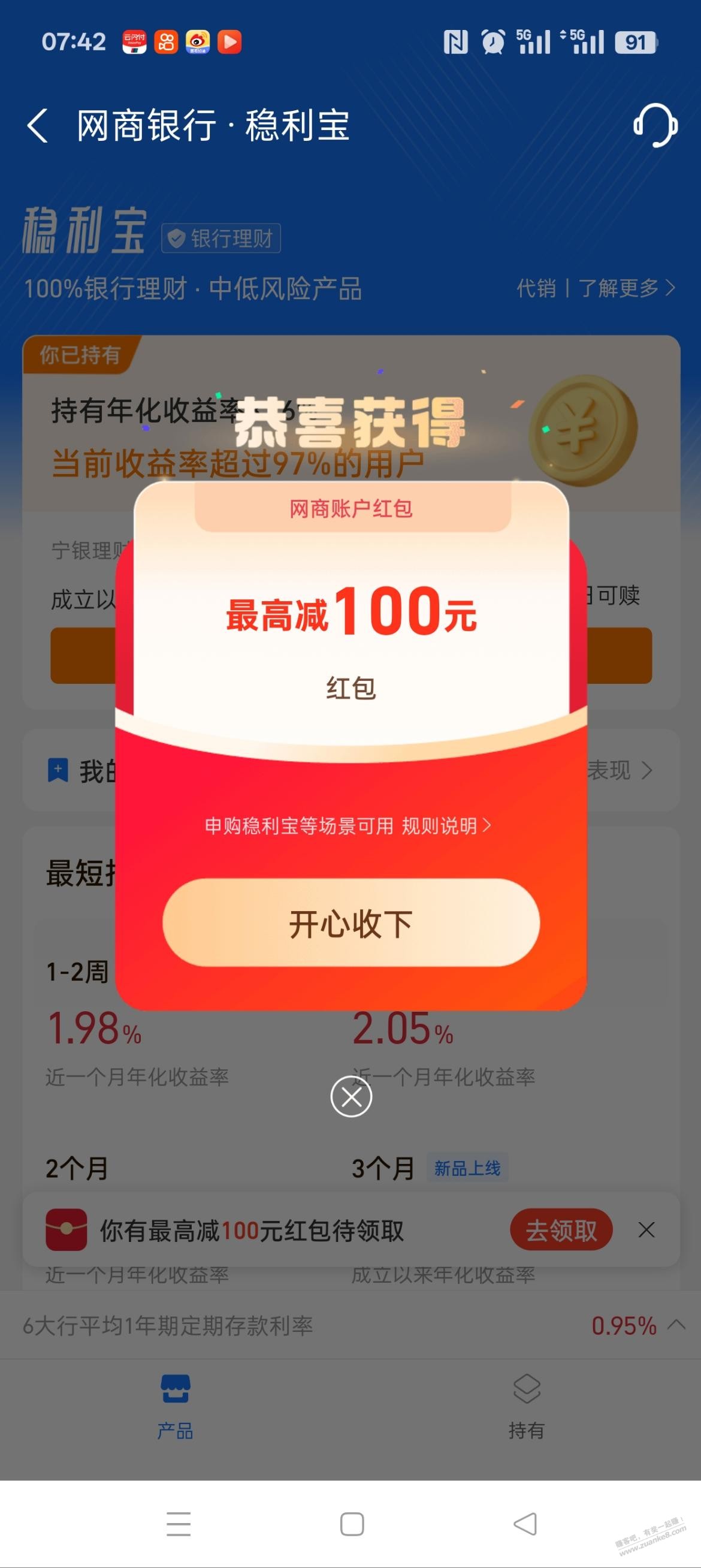Image resolution: width=701 pixels, height=1568 pixels.
Task: Close the red packet popup
Action: pyautogui.click(x=351, y=1096)
